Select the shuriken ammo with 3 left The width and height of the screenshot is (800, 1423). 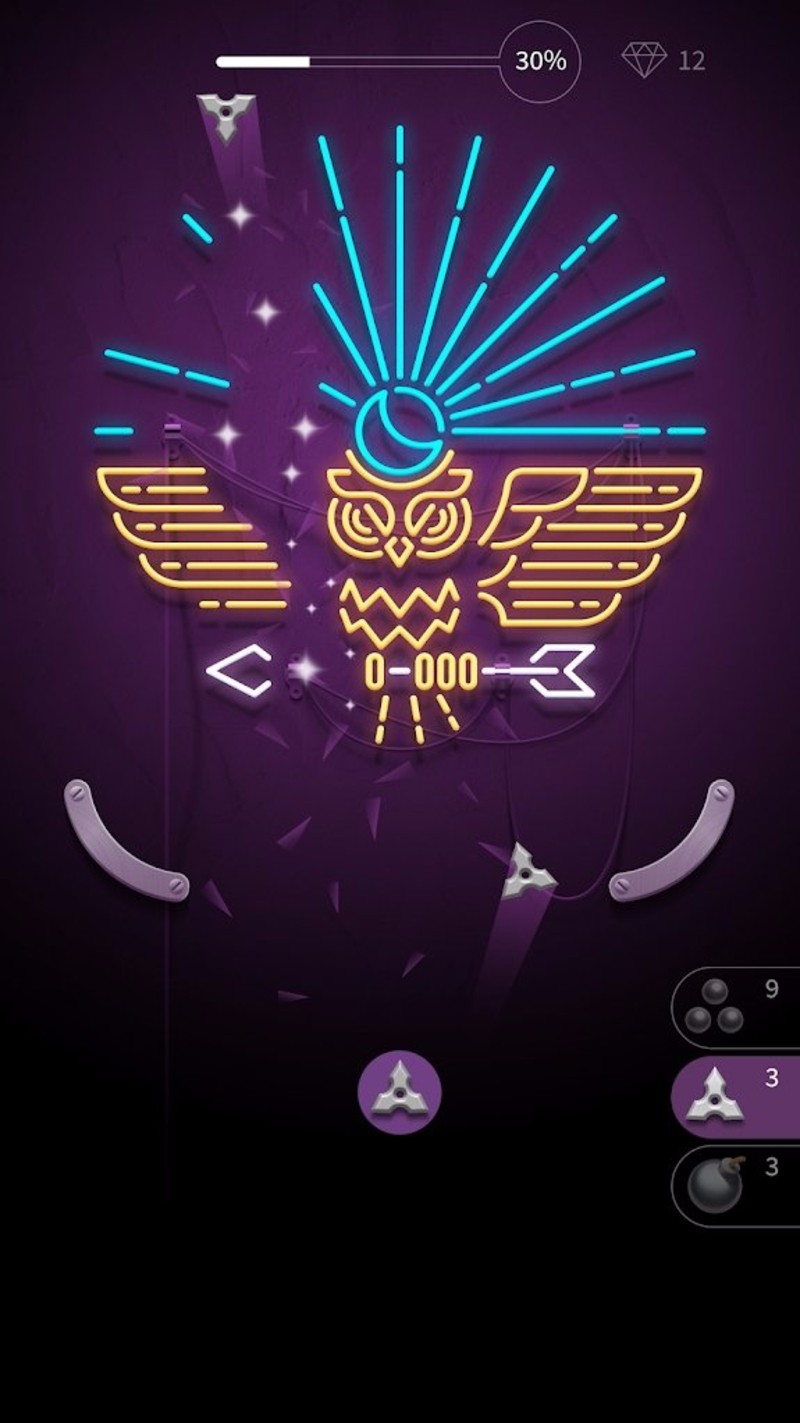coord(735,1096)
